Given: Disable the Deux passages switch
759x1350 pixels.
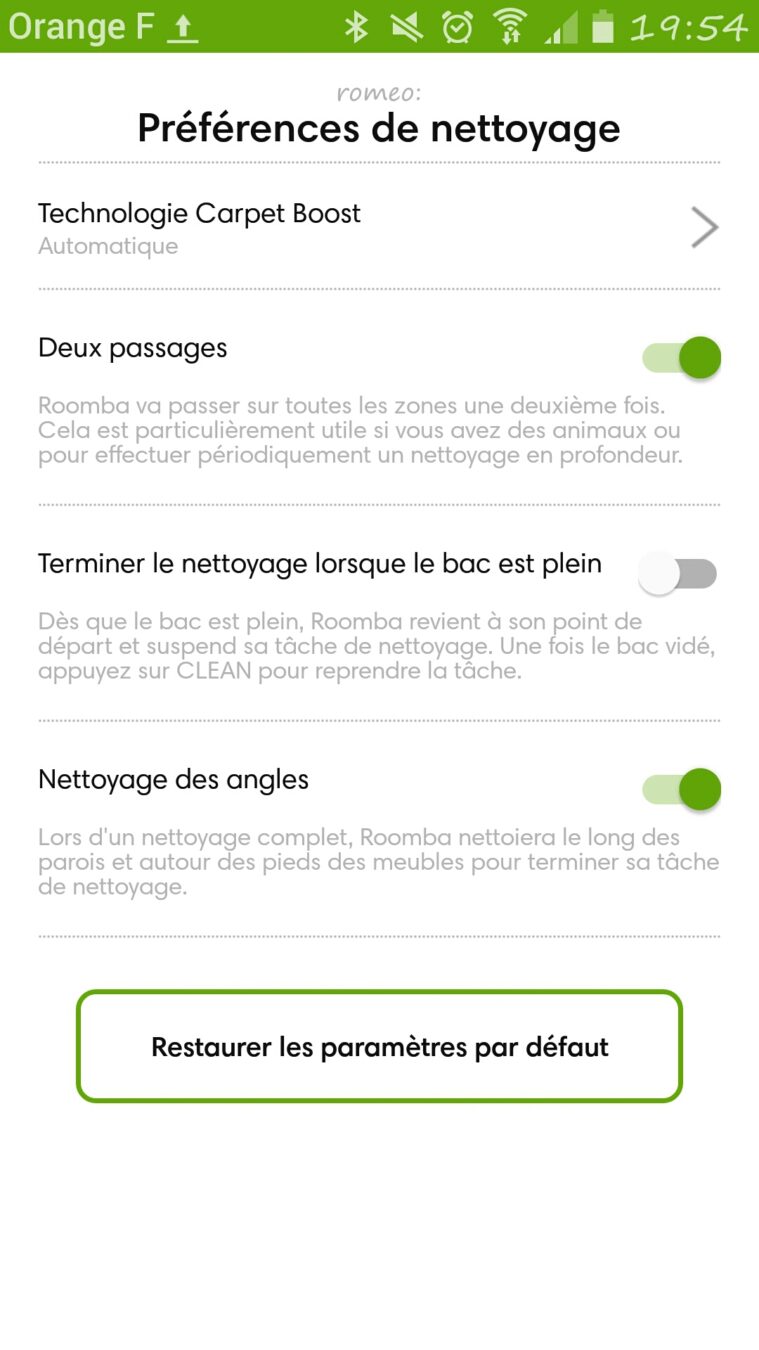Looking at the screenshot, I should [x=681, y=357].
